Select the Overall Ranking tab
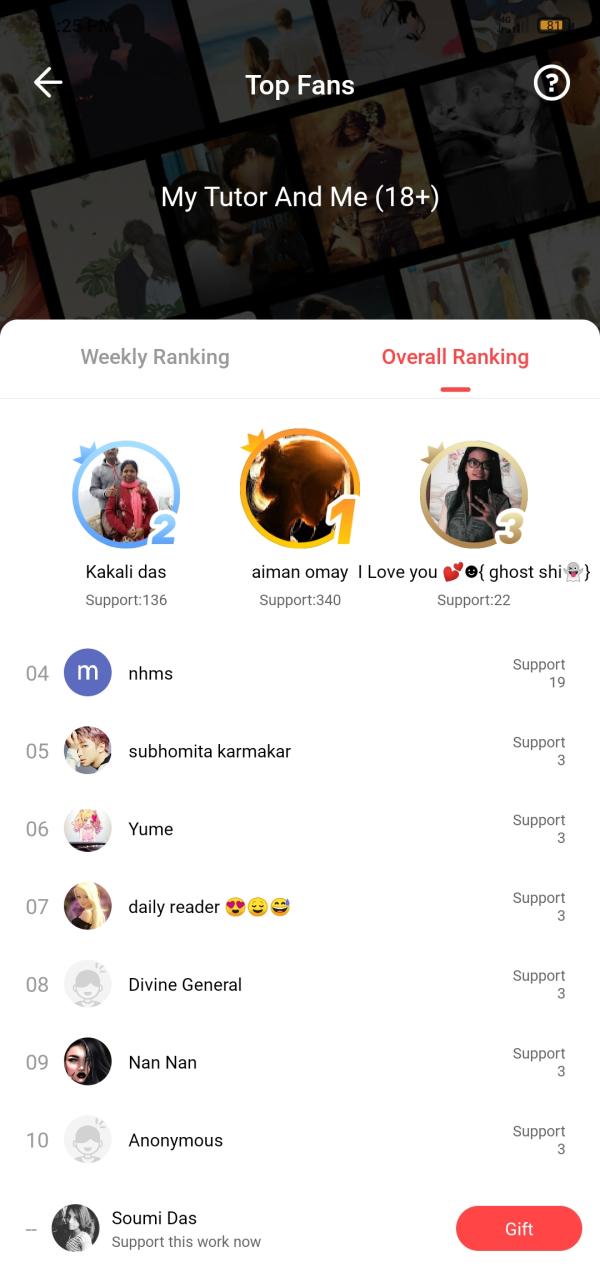Screen dimensions: 600x1267 (x=455, y=357)
